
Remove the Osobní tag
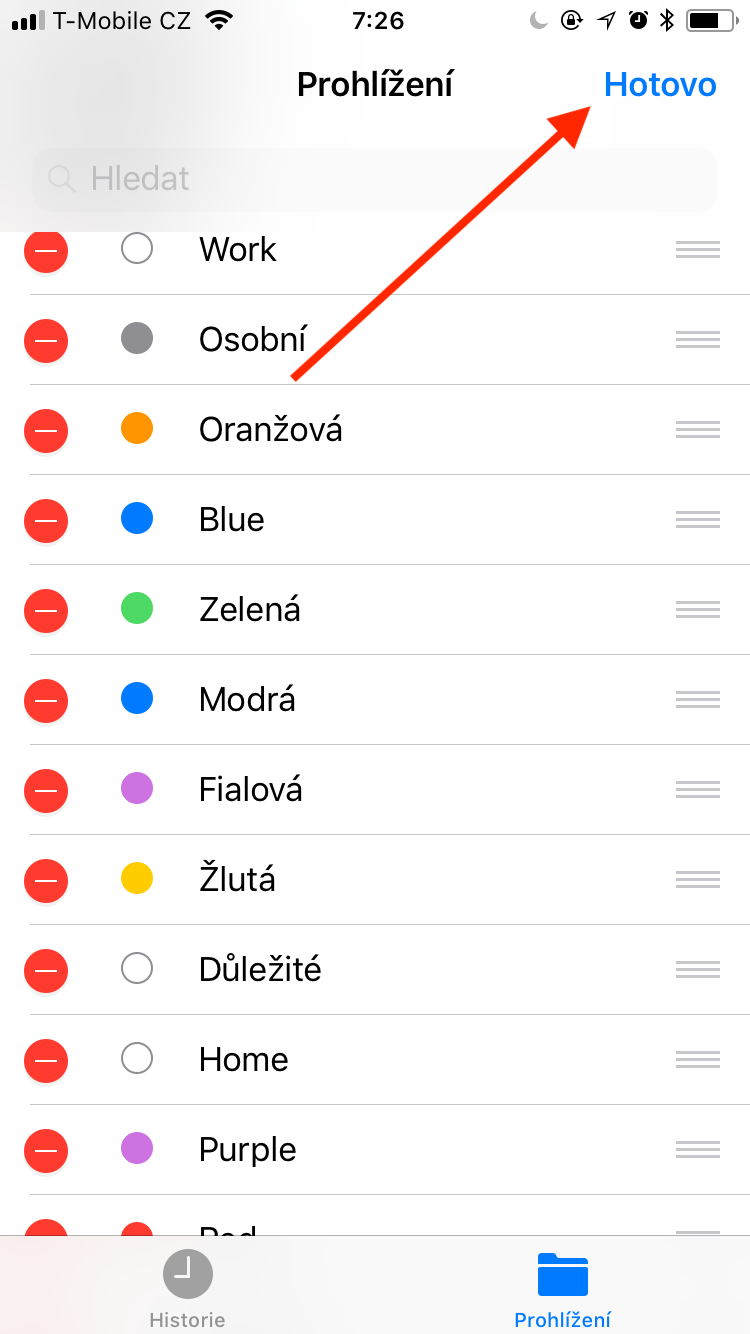pos(46,340)
